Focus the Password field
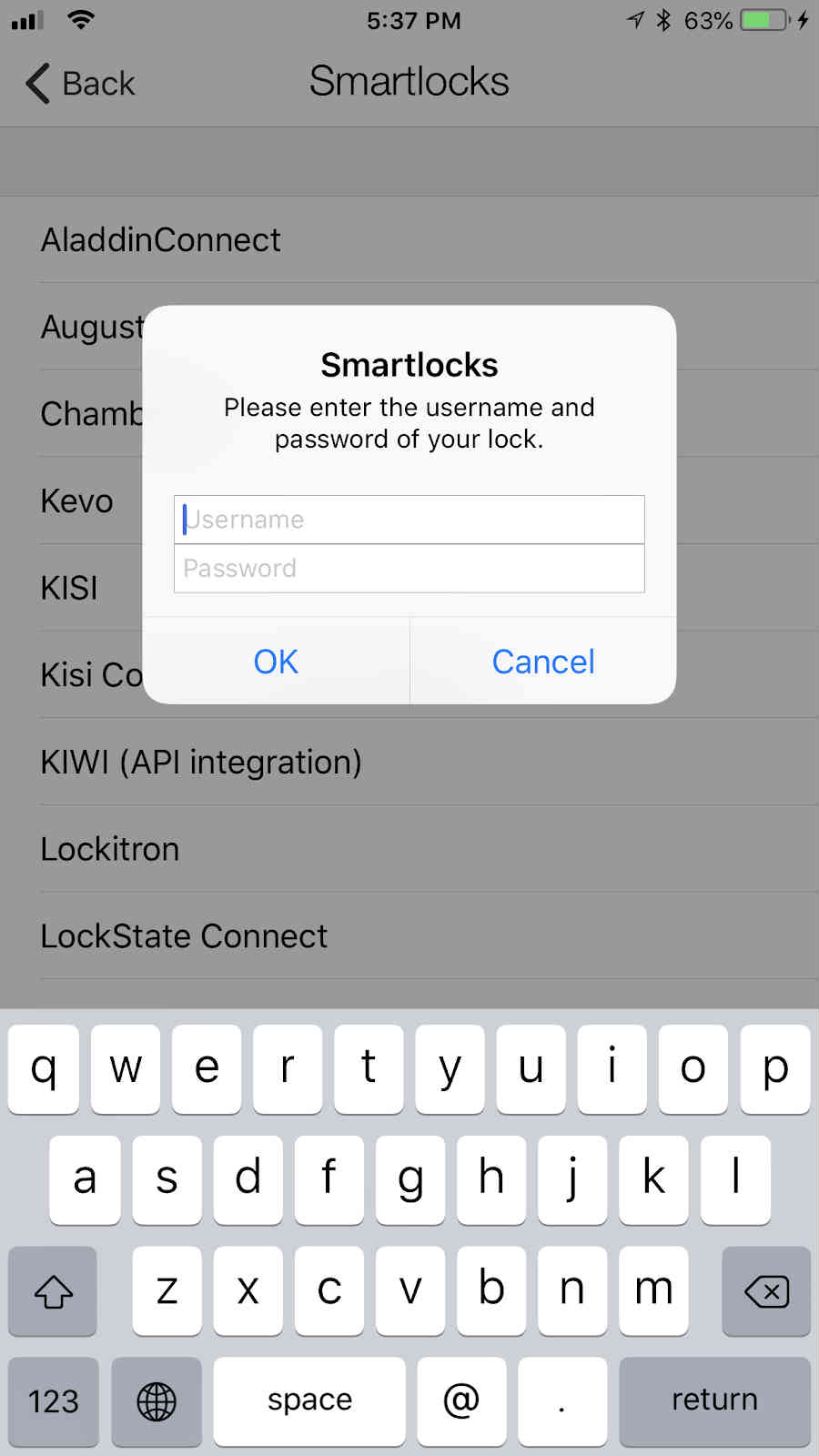This screenshot has height=1456, width=819. coord(409,569)
